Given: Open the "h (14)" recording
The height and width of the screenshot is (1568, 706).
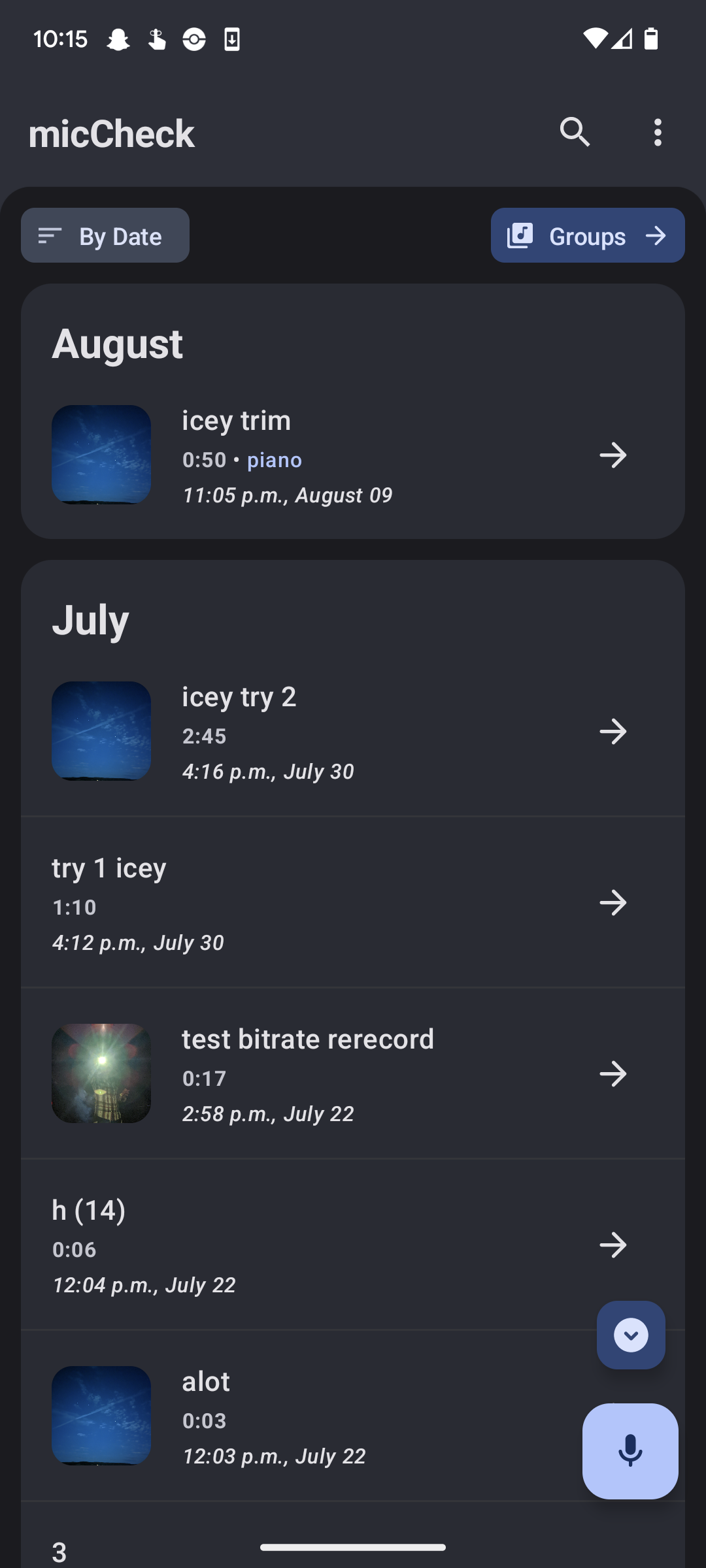Looking at the screenshot, I should pos(353,1245).
